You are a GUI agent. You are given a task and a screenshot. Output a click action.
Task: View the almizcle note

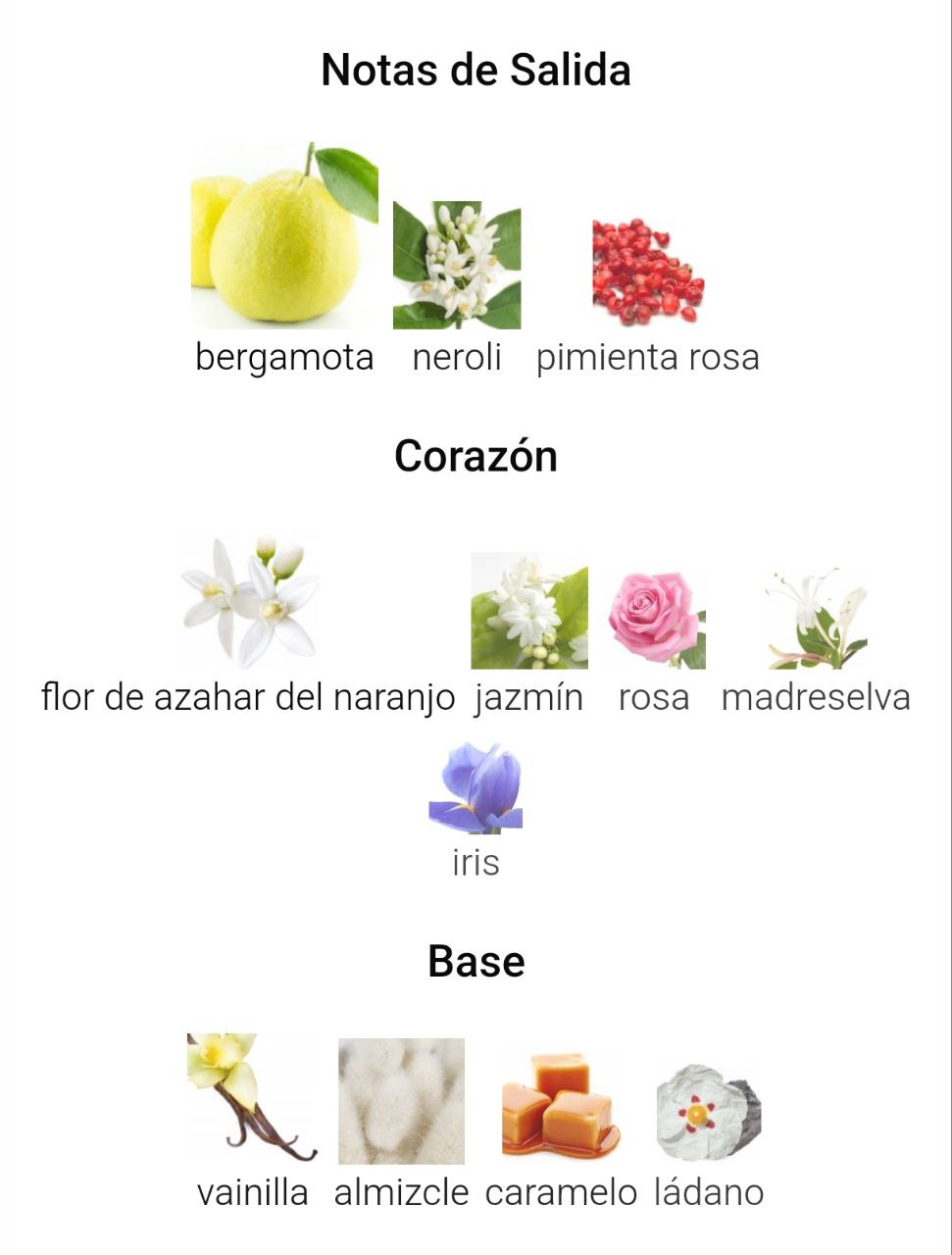(x=401, y=1101)
